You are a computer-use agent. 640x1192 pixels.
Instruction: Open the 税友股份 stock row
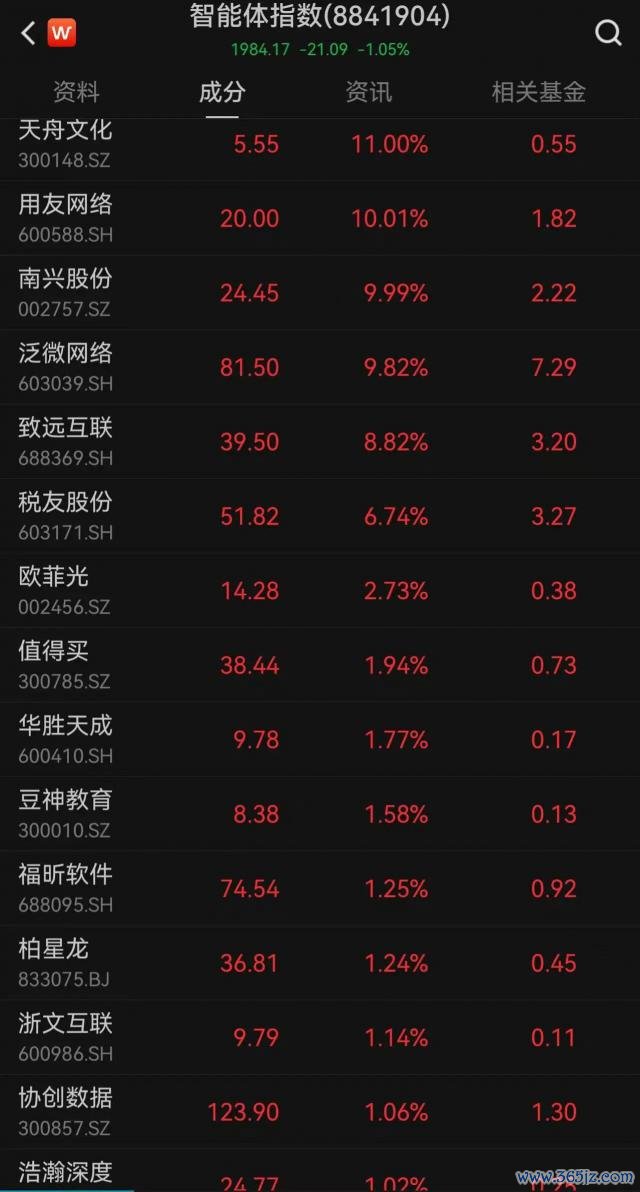[320, 516]
